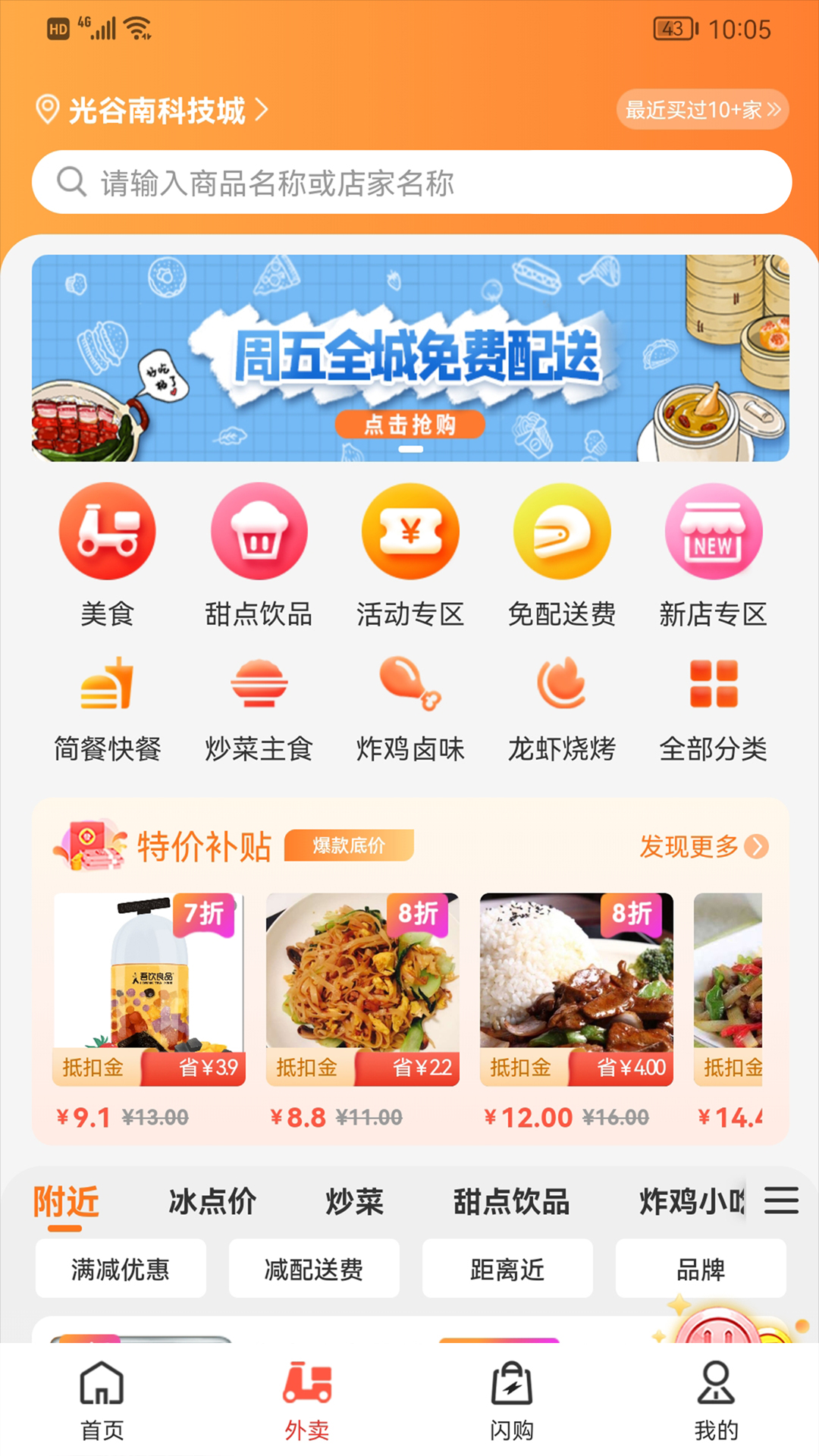
Task: Open 免配送费 section
Action: point(562,554)
